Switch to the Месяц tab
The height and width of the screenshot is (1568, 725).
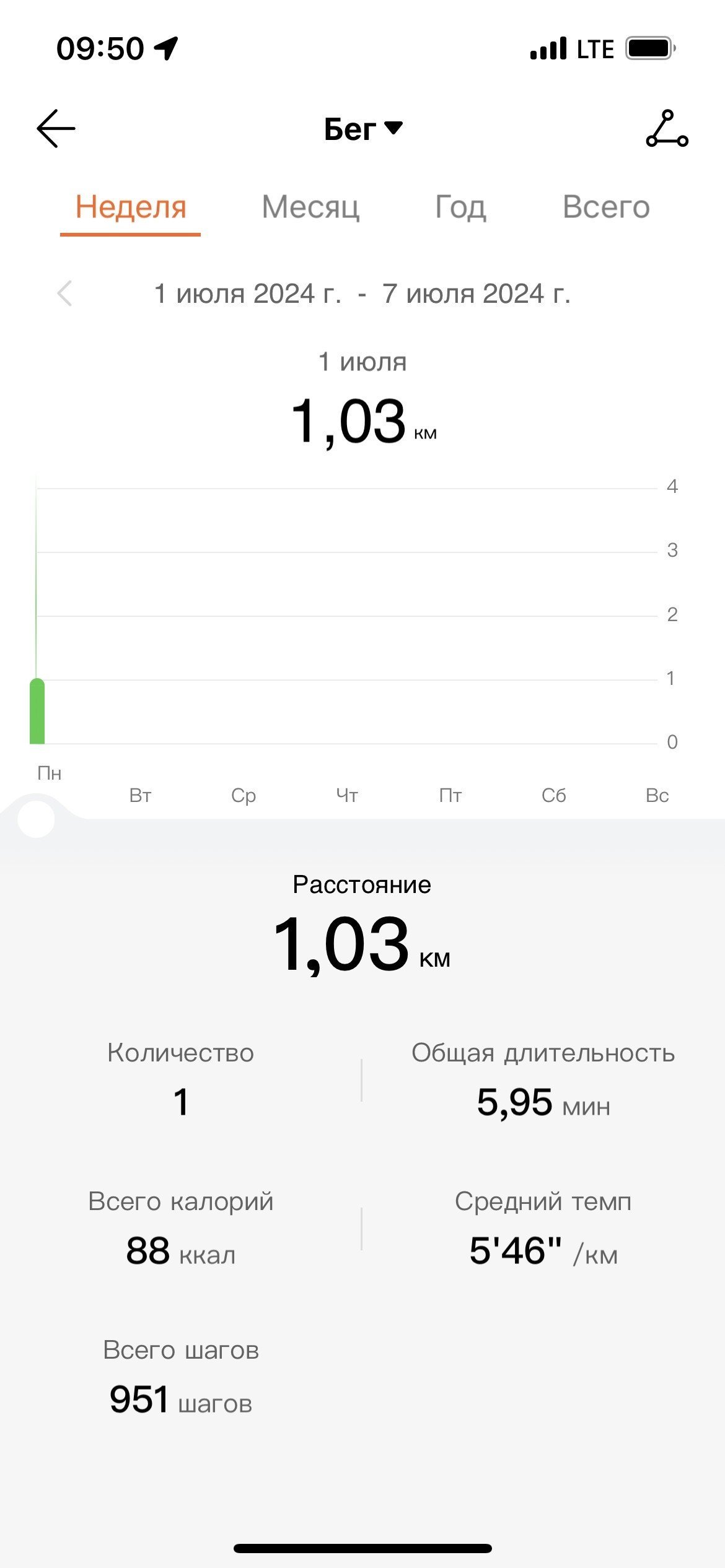coord(310,207)
